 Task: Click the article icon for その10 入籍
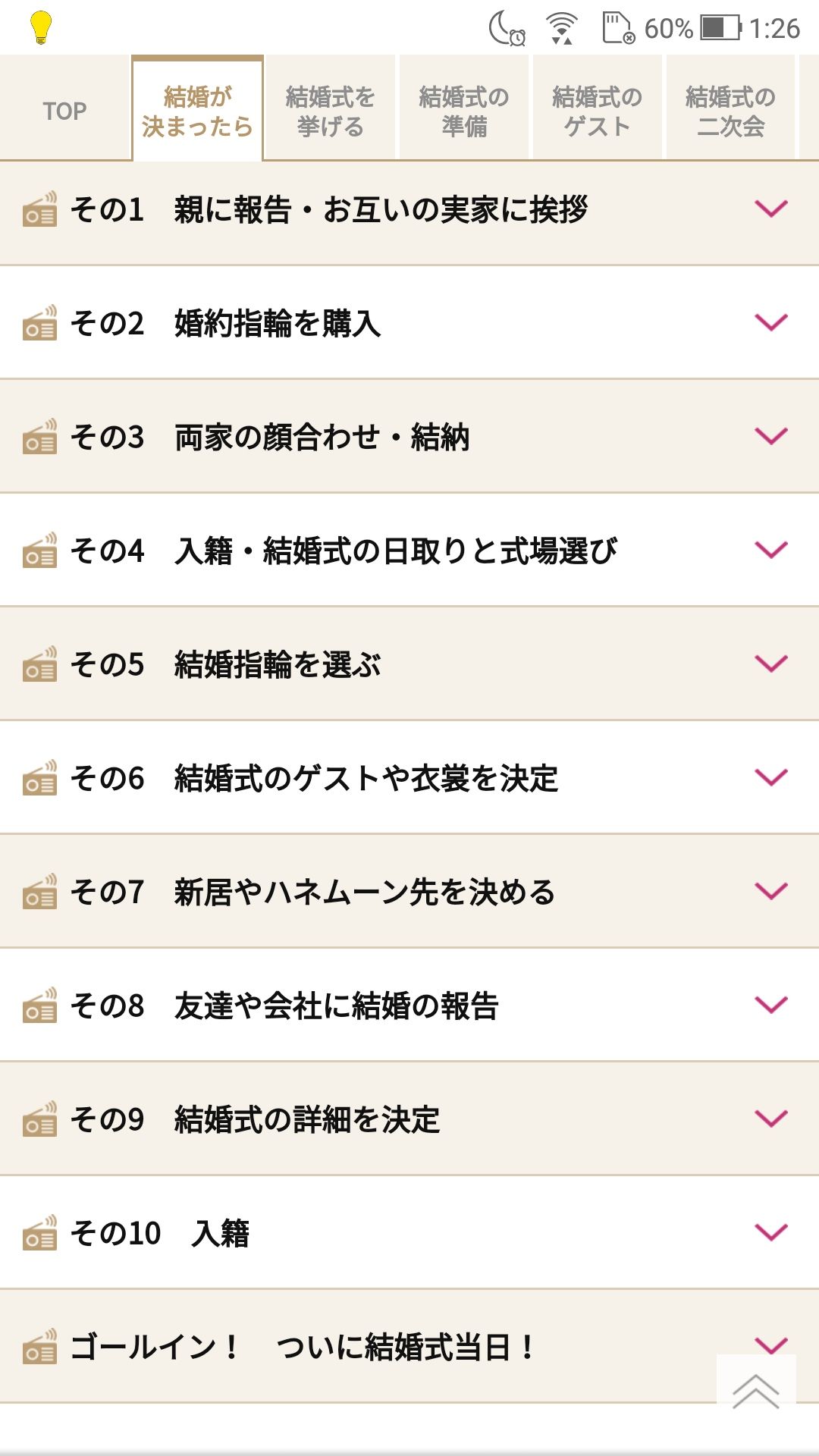(x=39, y=1232)
